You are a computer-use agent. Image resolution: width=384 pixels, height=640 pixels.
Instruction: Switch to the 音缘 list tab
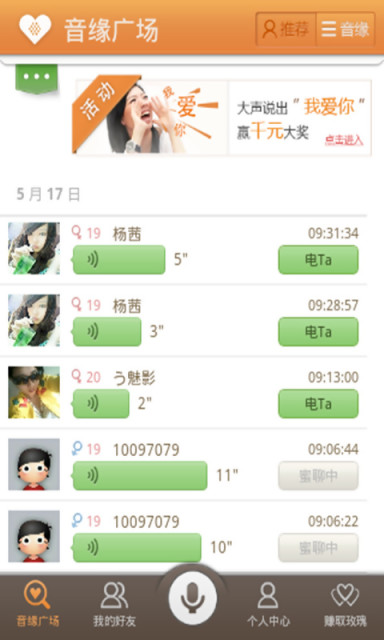(345, 29)
